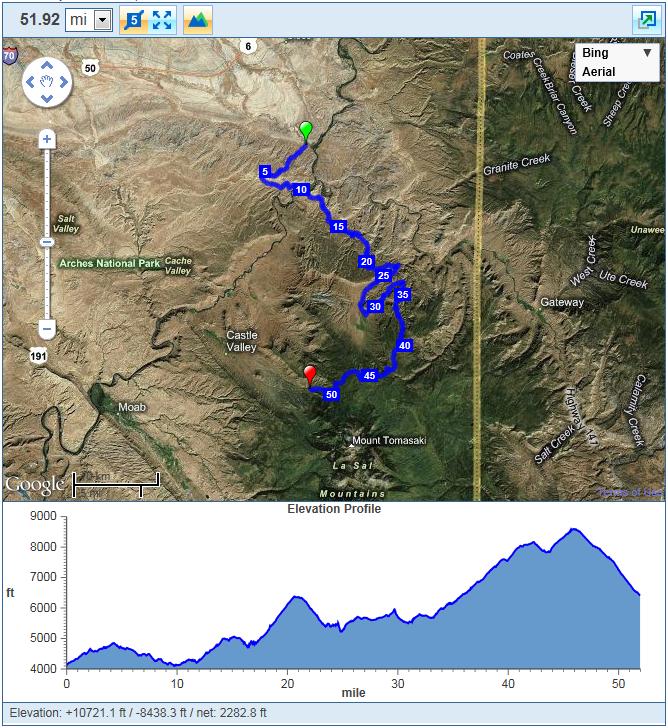Pan the map left with arrow
The height and width of the screenshot is (728, 668).
coord(30,82)
